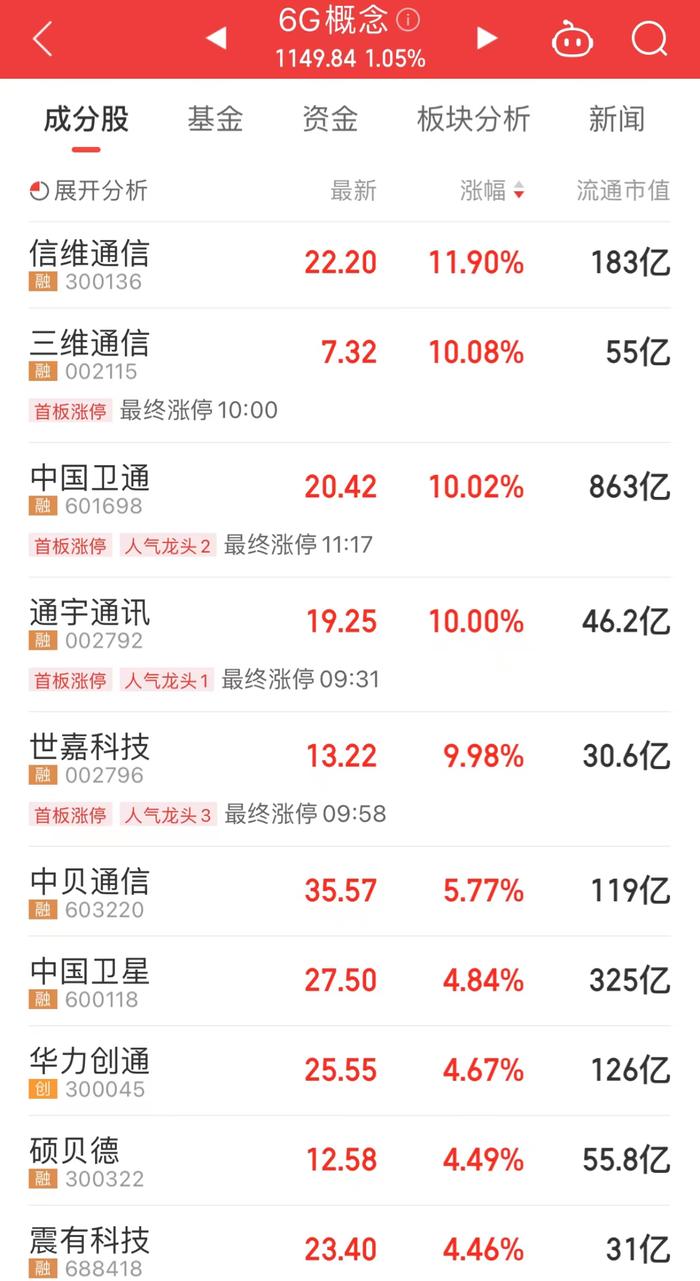
Task: Sort the list by 涨幅 column
Action: (492, 191)
